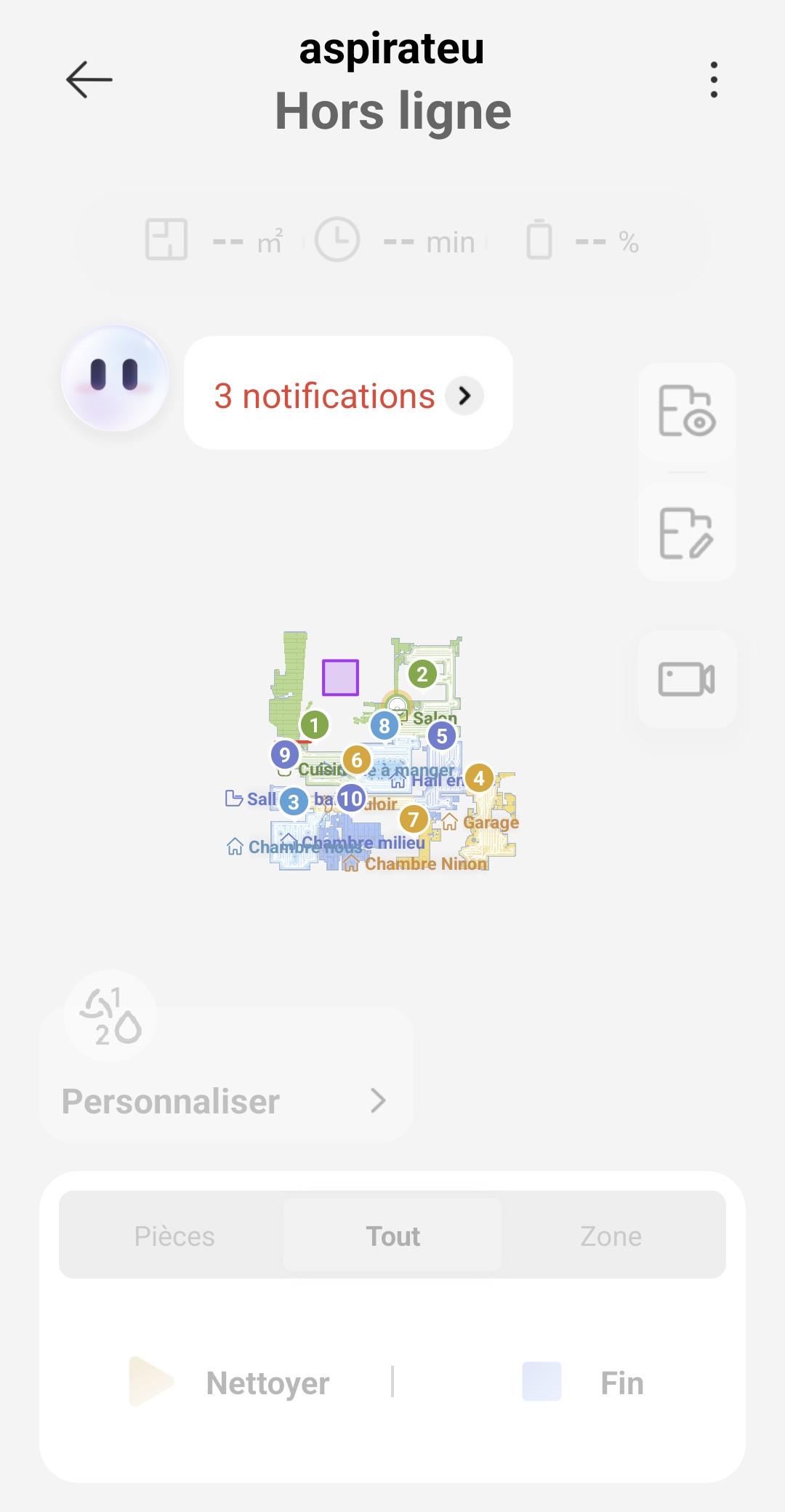Switch to the Pièces tab
785x1512 pixels.
(174, 1236)
